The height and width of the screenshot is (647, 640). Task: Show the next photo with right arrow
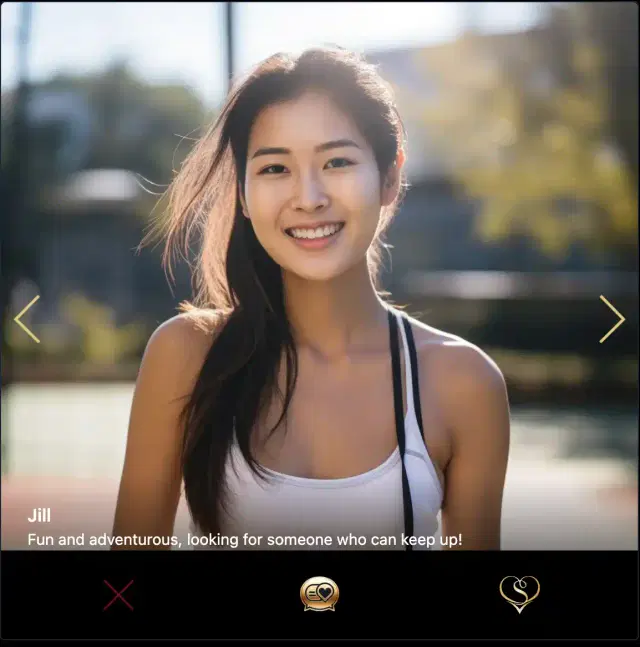611,319
